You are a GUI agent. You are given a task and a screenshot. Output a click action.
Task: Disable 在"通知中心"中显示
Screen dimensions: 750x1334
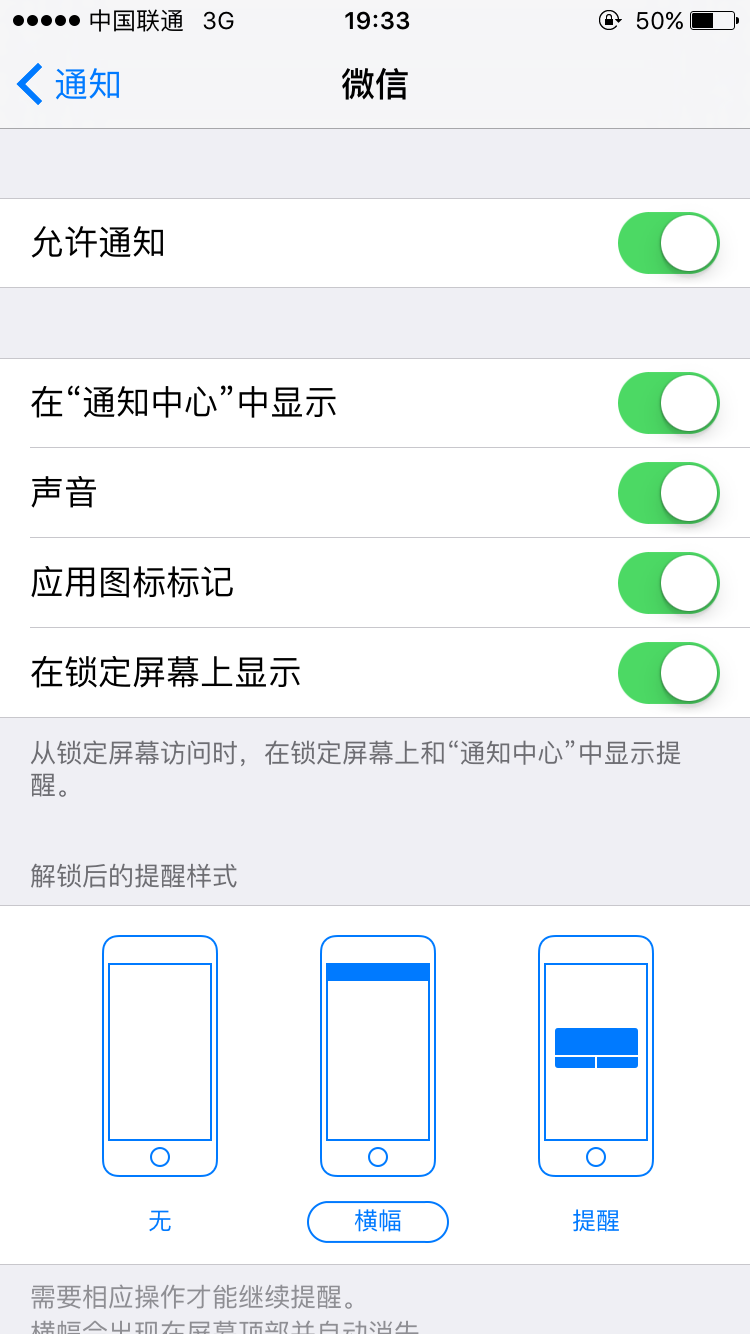coord(669,403)
